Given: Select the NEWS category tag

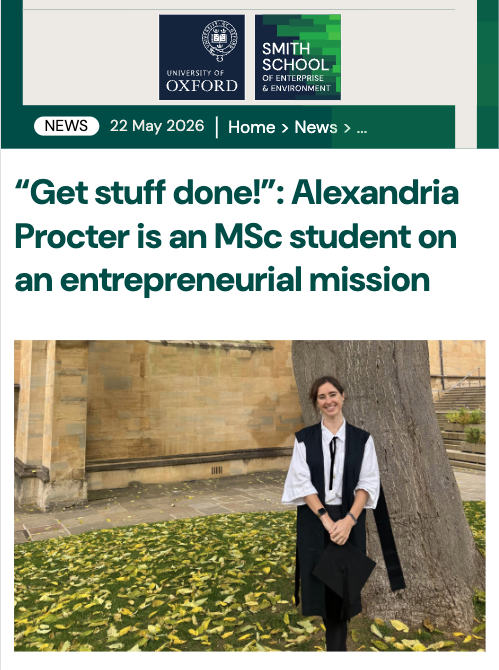Looking at the screenshot, I should (x=66, y=126).
